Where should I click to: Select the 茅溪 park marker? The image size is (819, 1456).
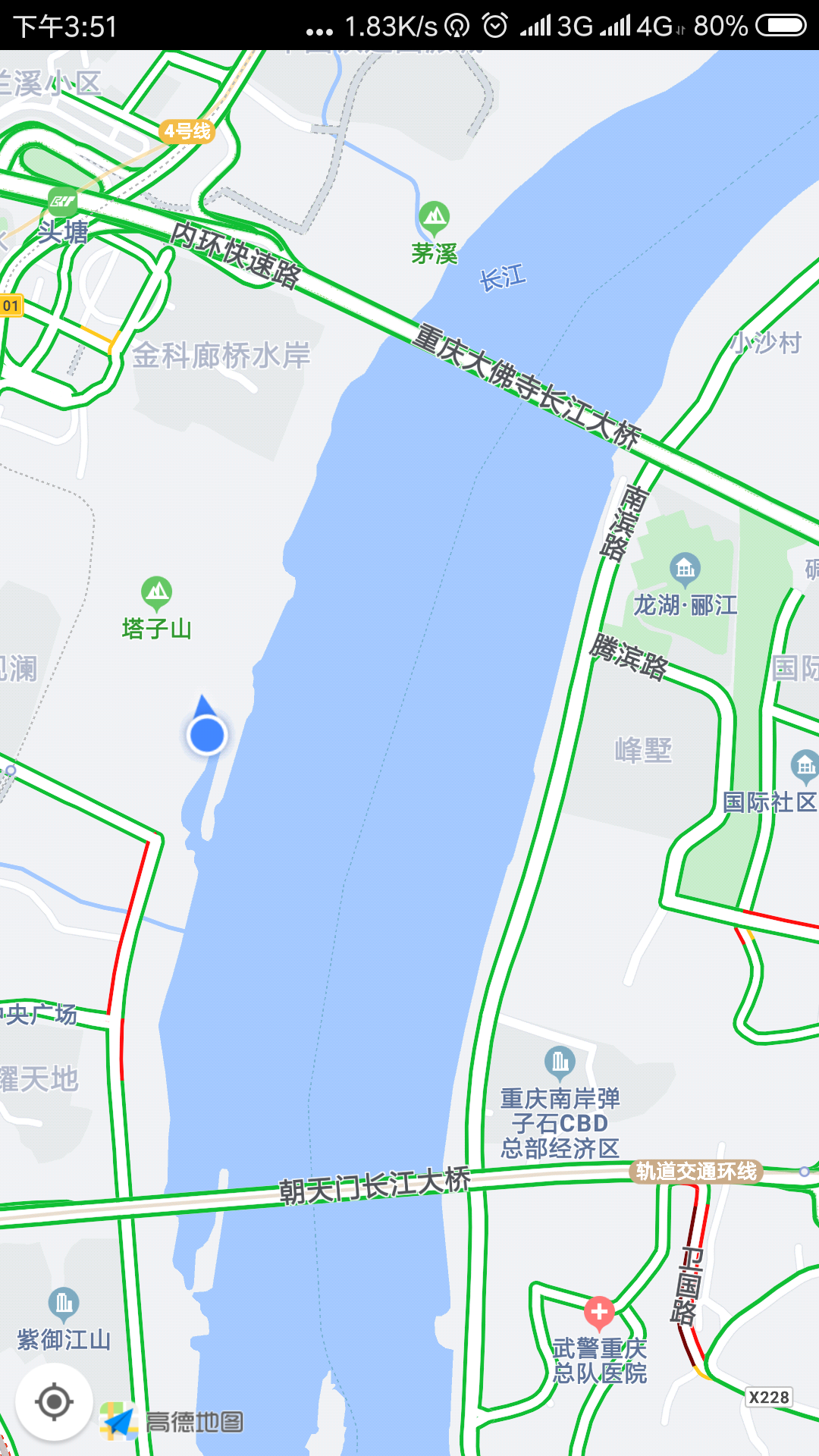click(x=435, y=218)
